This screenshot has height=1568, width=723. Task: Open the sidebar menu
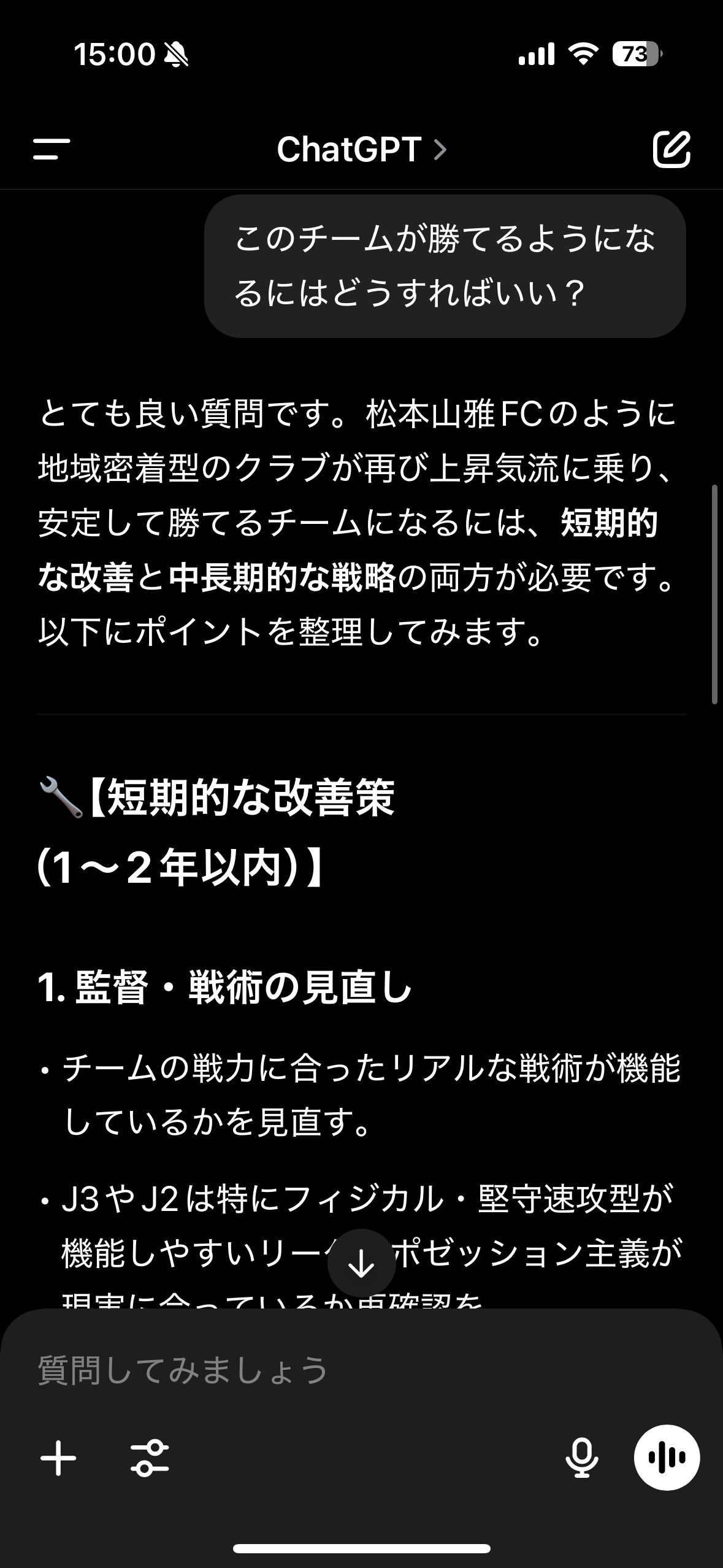52,149
